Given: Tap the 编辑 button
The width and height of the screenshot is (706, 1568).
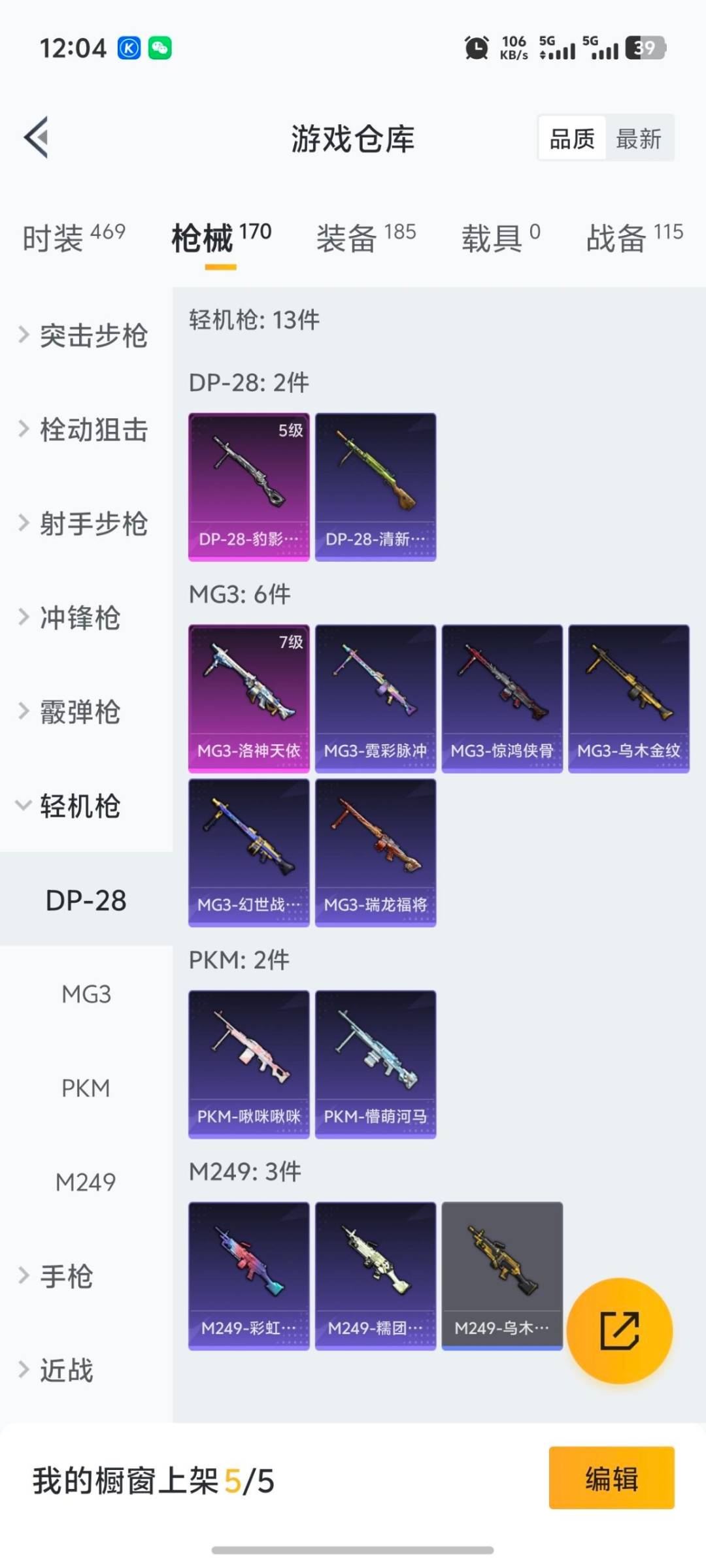Looking at the screenshot, I should point(611,1478).
